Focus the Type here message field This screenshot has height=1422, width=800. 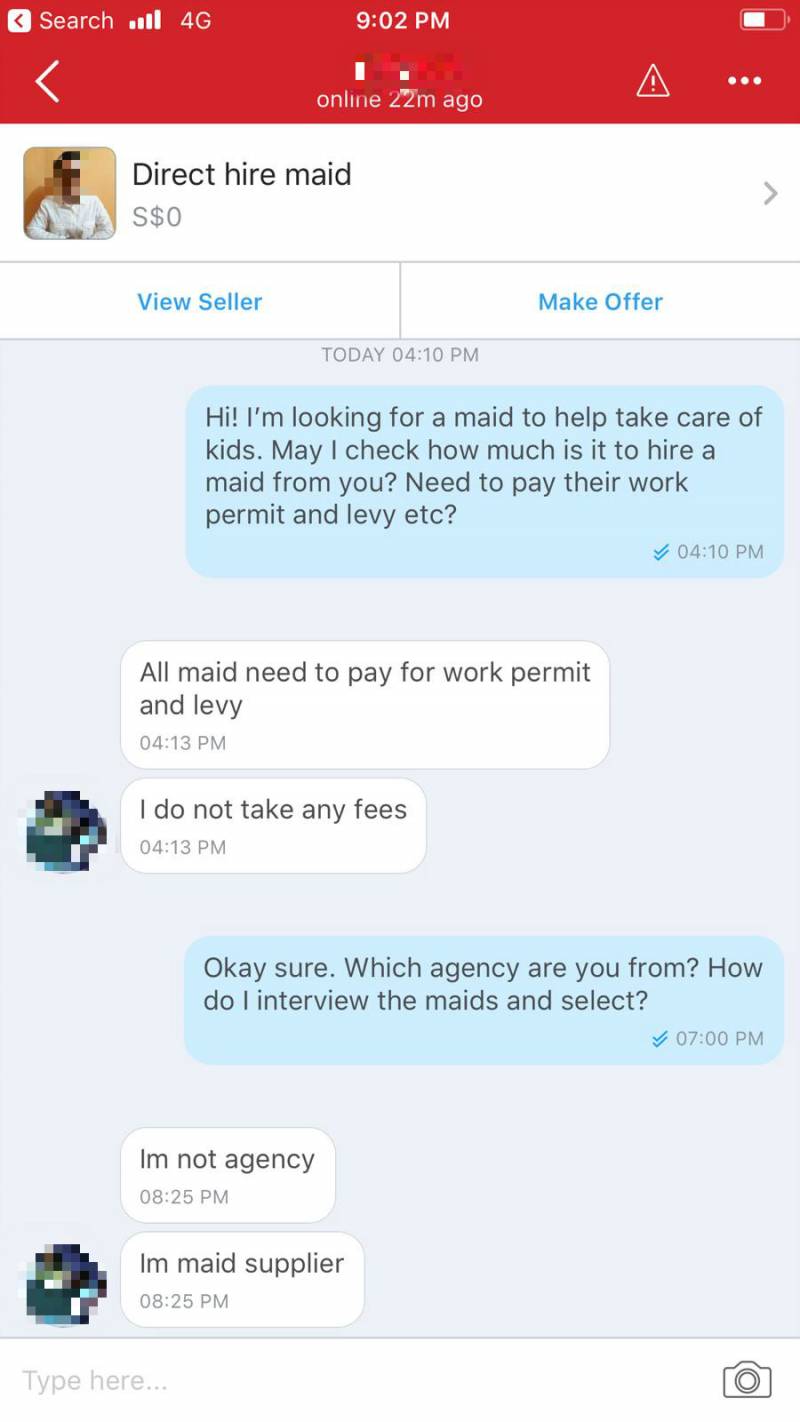pyautogui.click(x=350, y=1381)
